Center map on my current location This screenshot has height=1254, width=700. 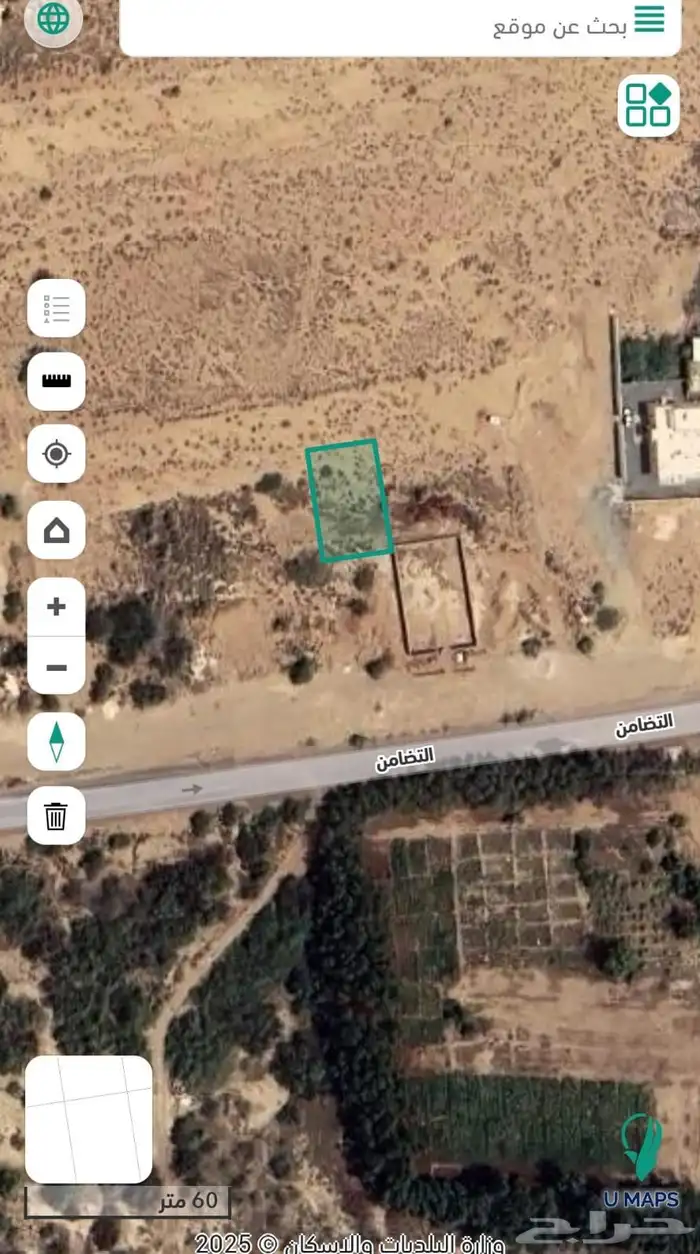click(56, 454)
